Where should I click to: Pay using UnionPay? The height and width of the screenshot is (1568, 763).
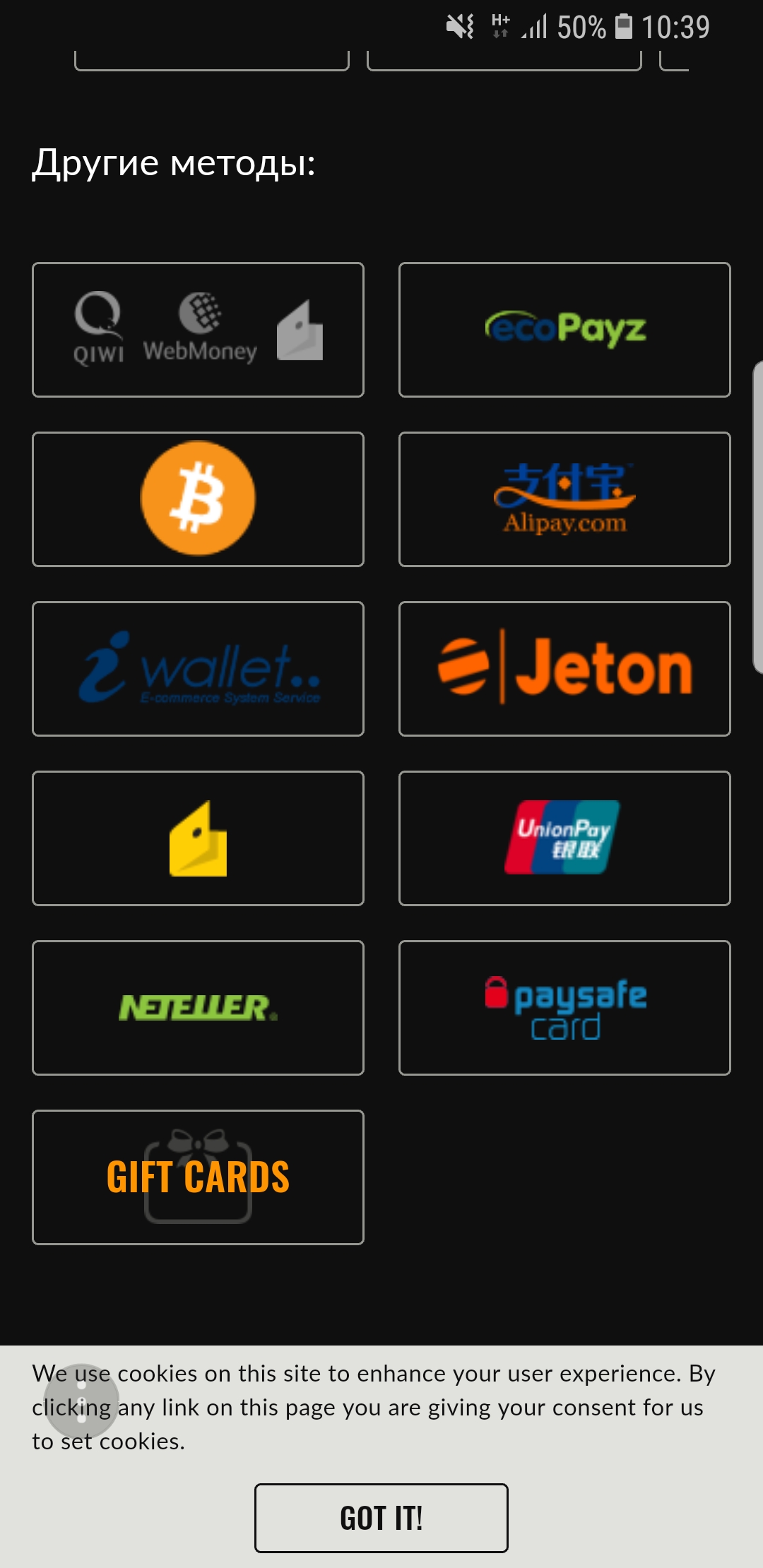pos(564,838)
